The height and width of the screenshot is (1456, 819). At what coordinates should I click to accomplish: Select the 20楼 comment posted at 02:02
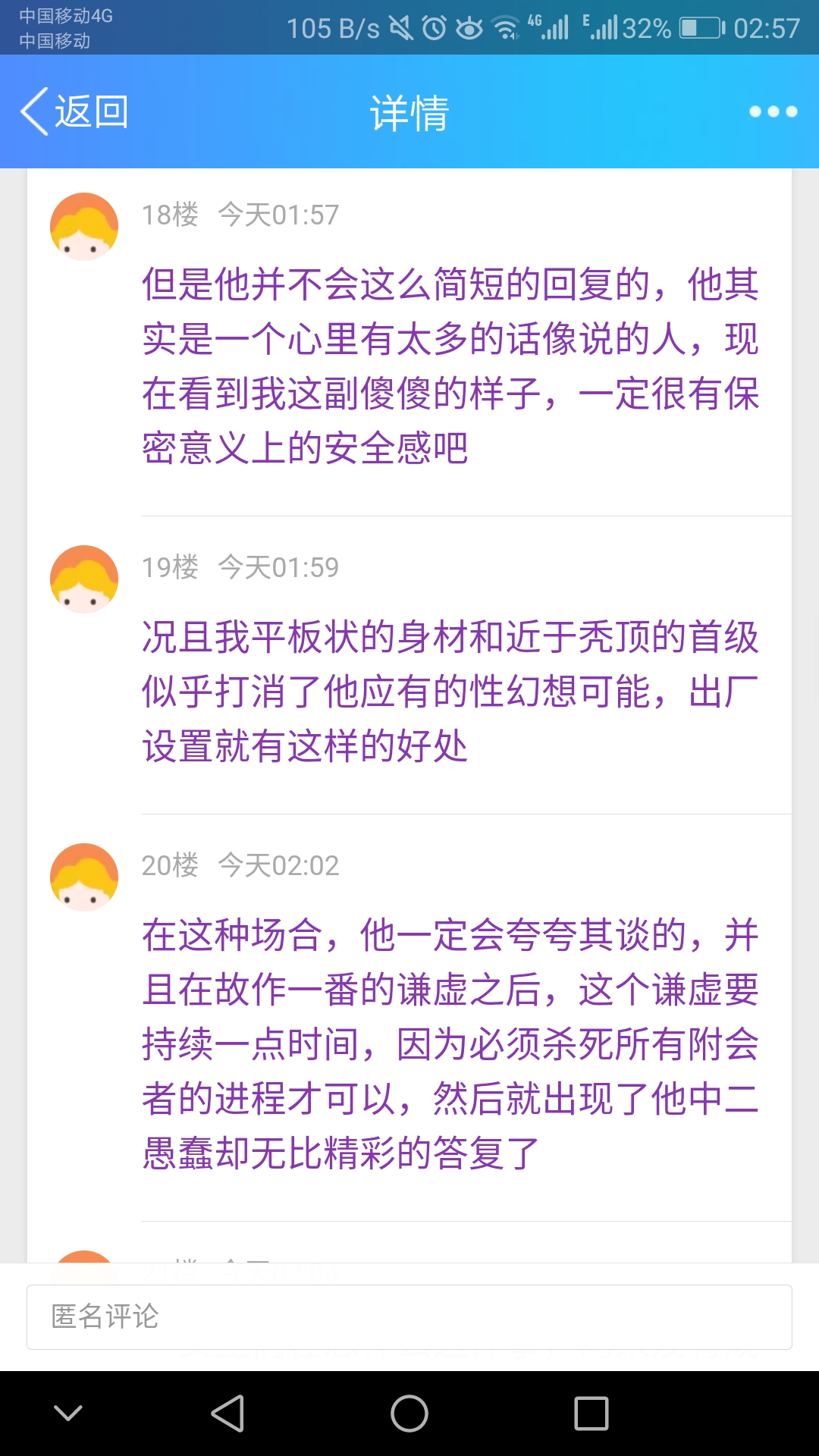[x=450, y=1043]
